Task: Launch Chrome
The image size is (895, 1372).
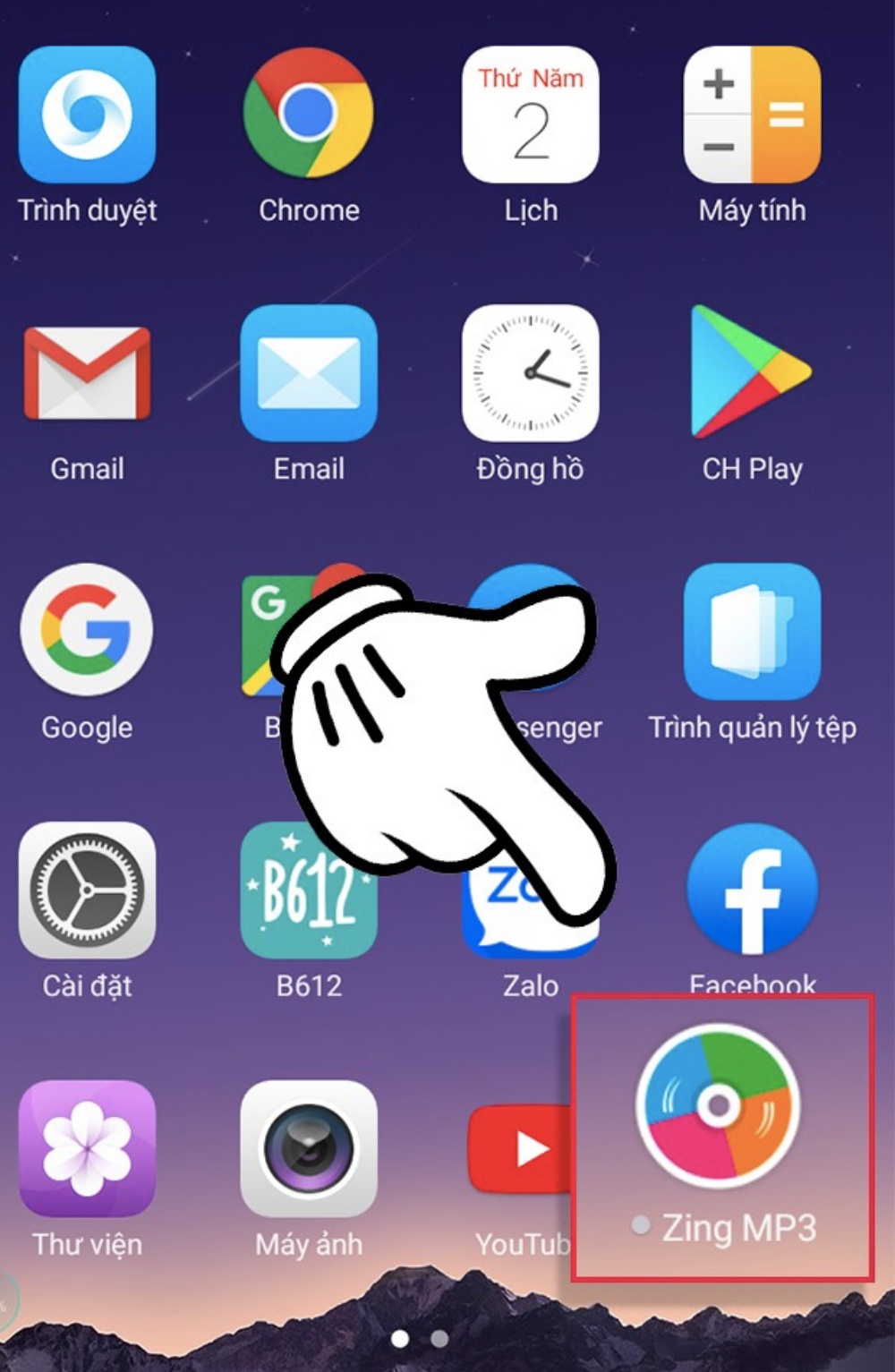Action: point(309,115)
